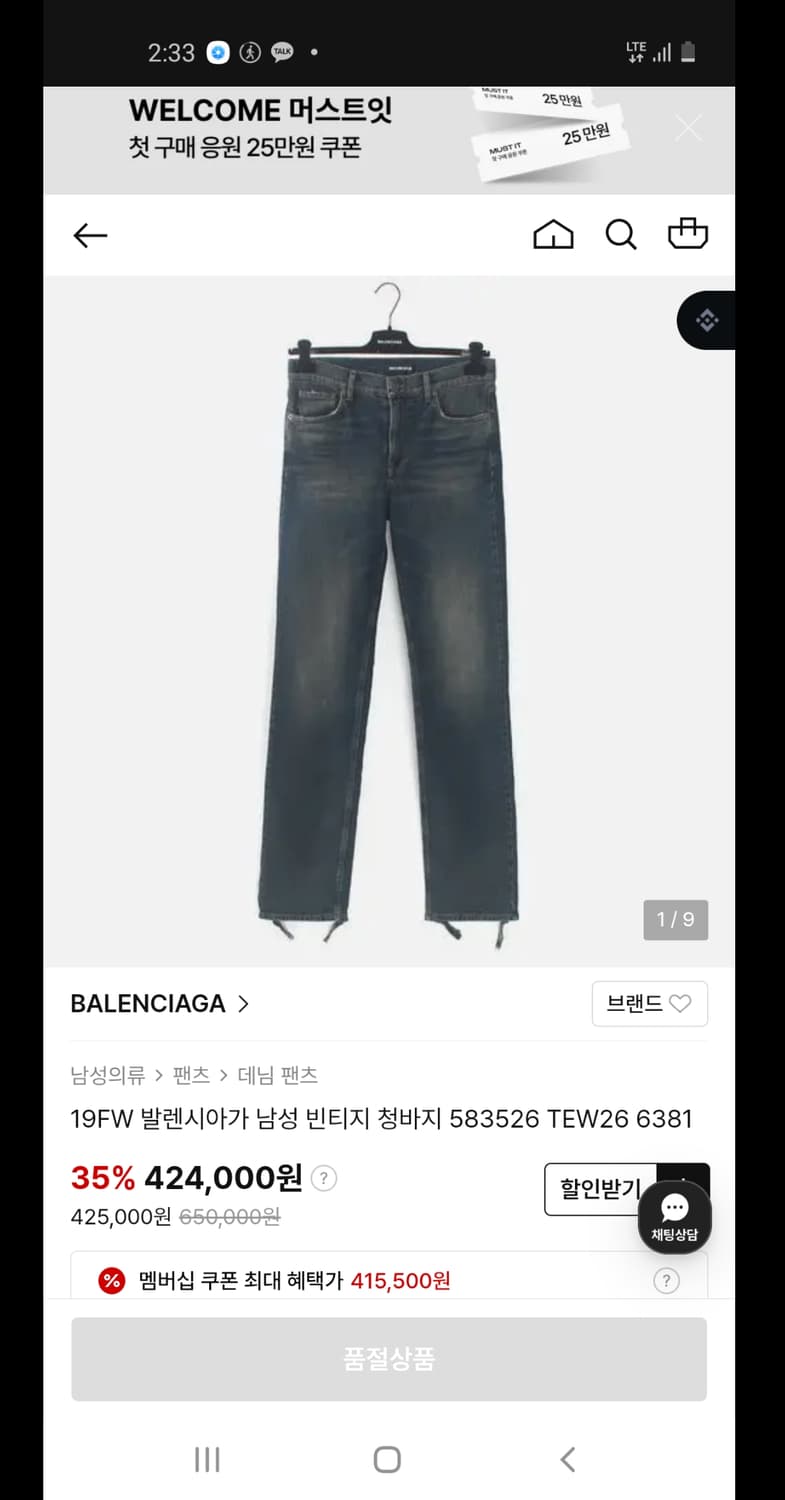Tap the back arrow icon
The width and height of the screenshot is (785, 1500).
pyautogui.click(x=90, y=234)
